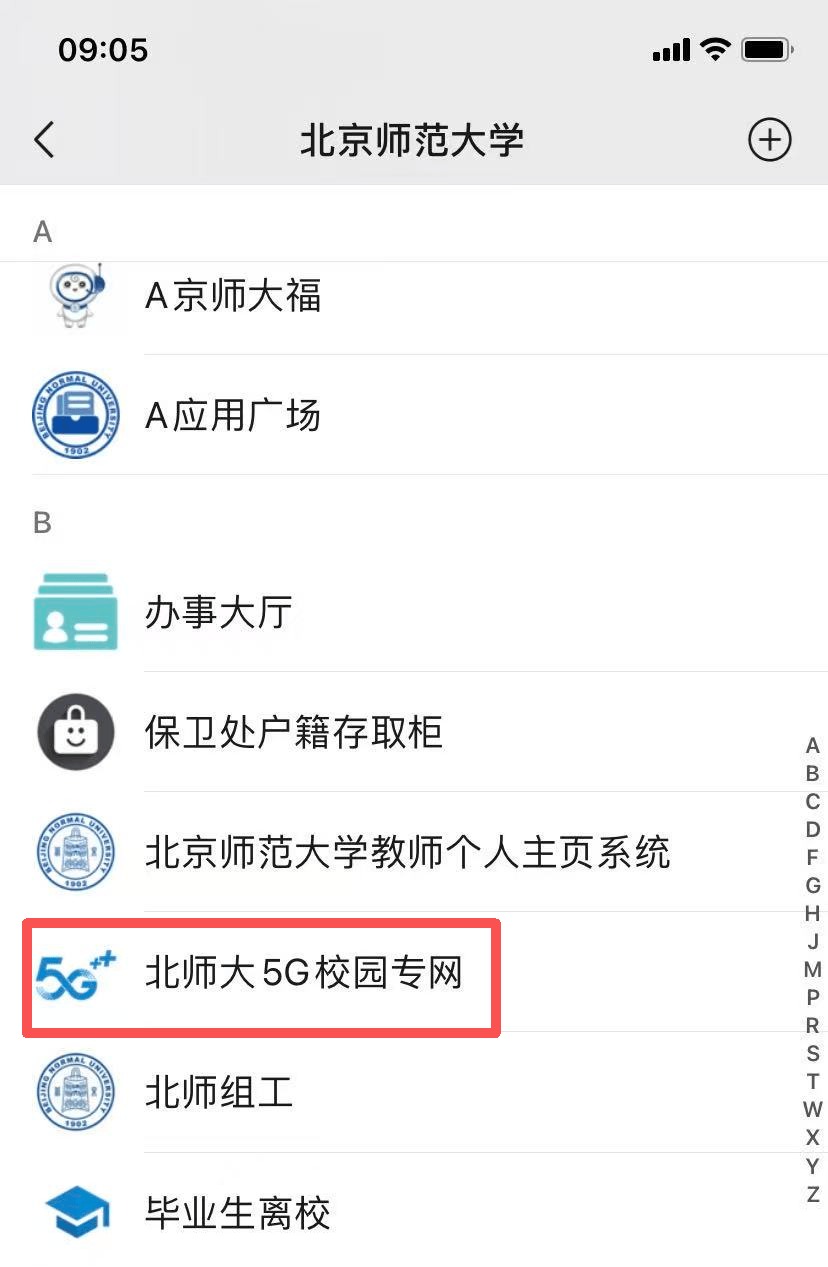The height and width of the screenshot is (1267, 828).
Task: Open 毕业生离校
Action: point(238,1213)
